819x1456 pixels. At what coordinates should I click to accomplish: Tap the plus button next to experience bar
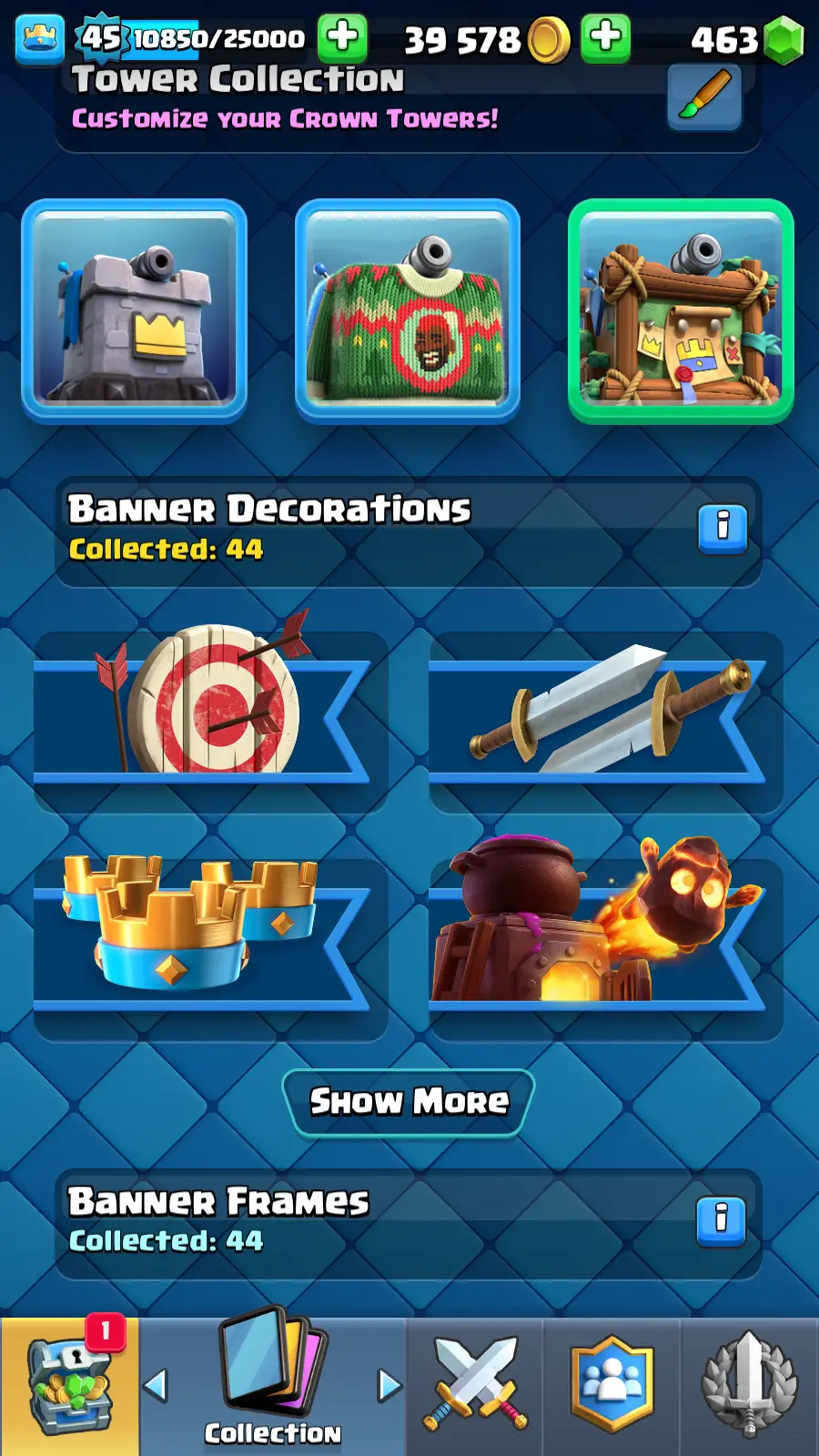click(x=342, y=38)
